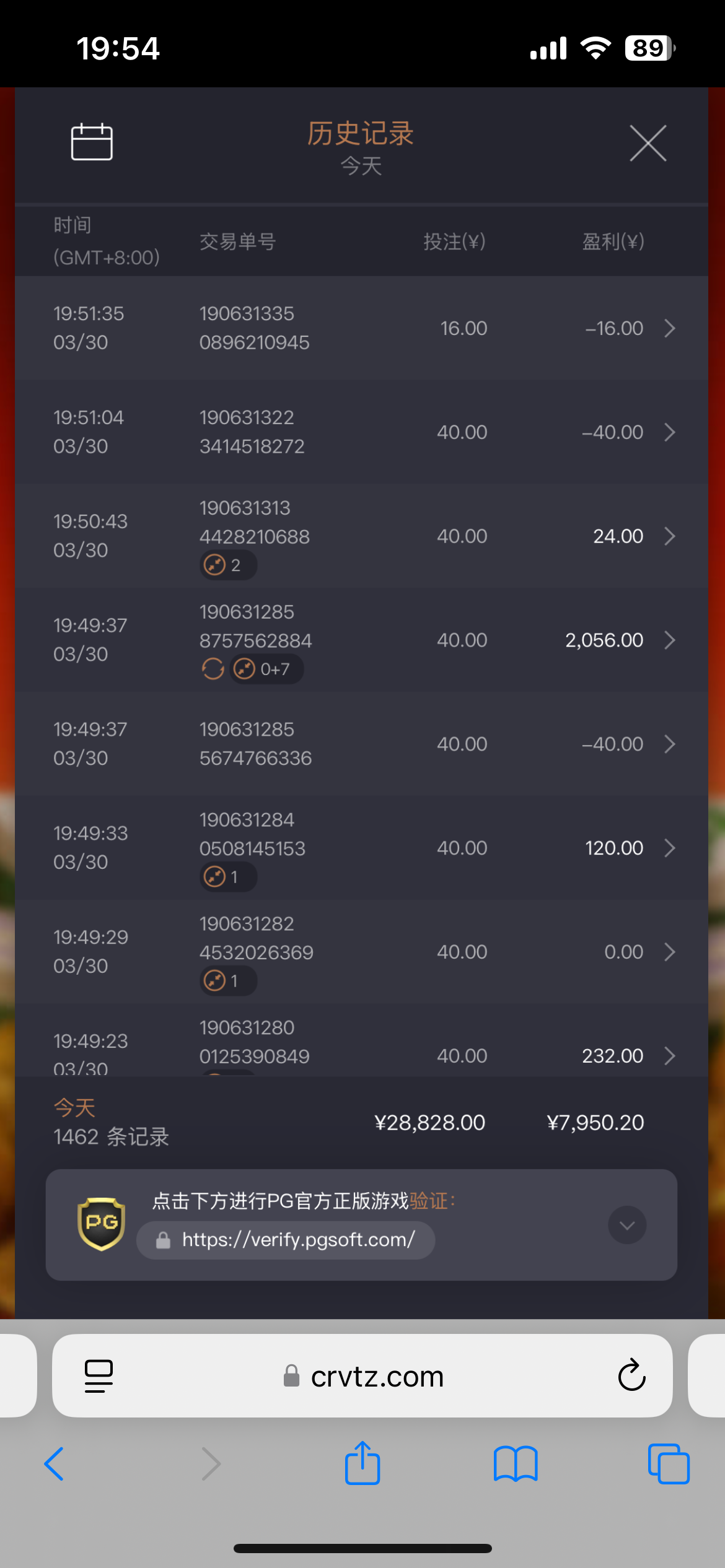
Task: Show all open Safari tabs
Action: tap(668, 1464)
